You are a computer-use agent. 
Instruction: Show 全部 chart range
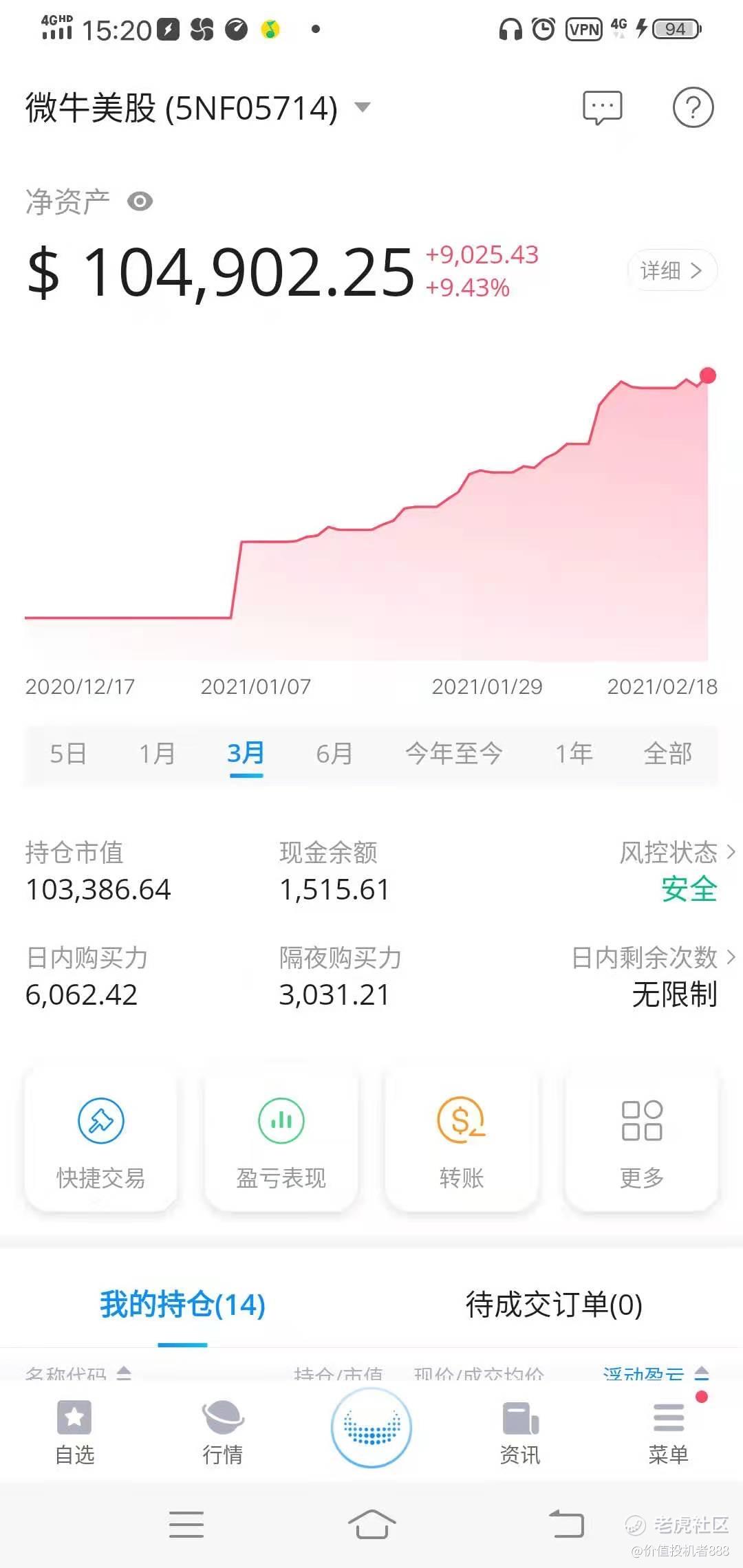(667, 754)
